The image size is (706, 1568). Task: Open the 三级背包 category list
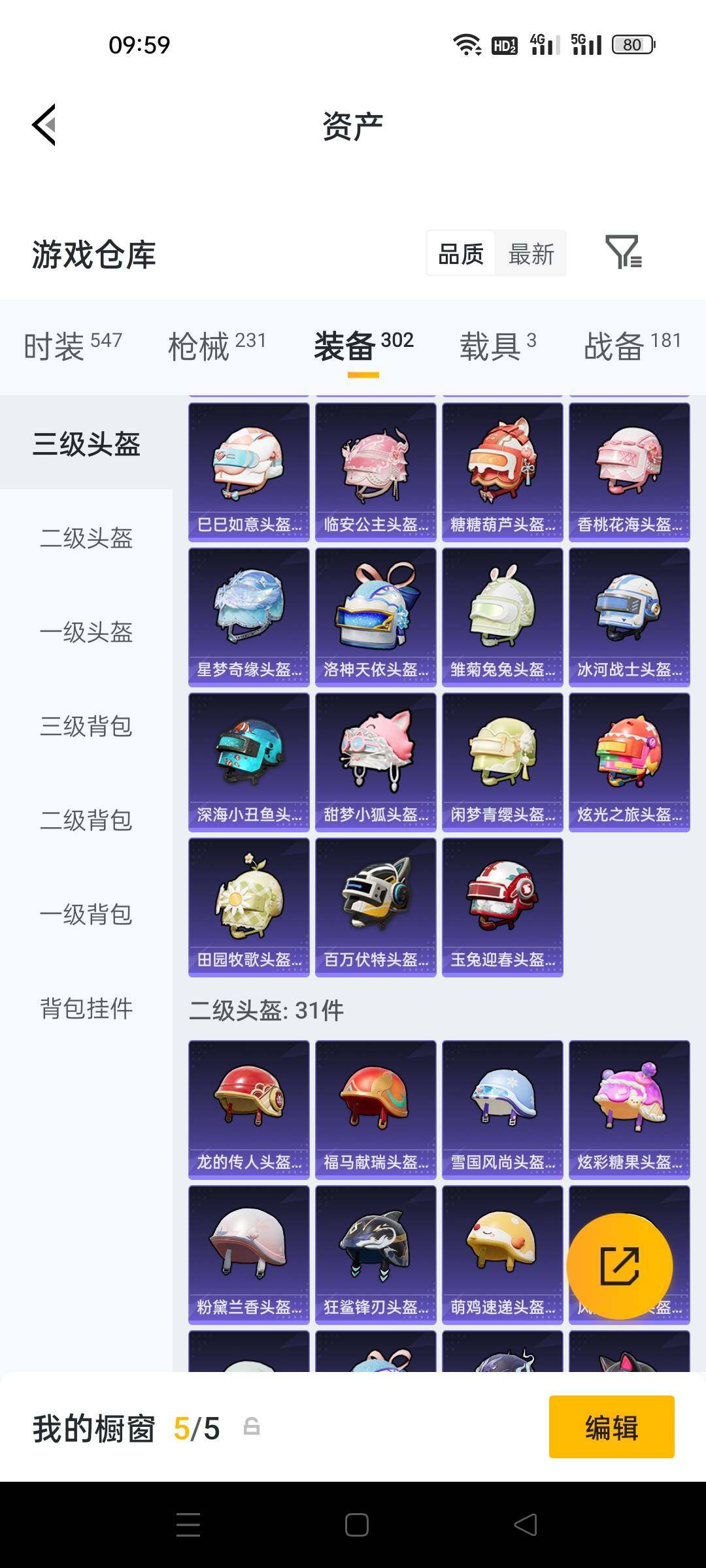click(x=86, y=727)
